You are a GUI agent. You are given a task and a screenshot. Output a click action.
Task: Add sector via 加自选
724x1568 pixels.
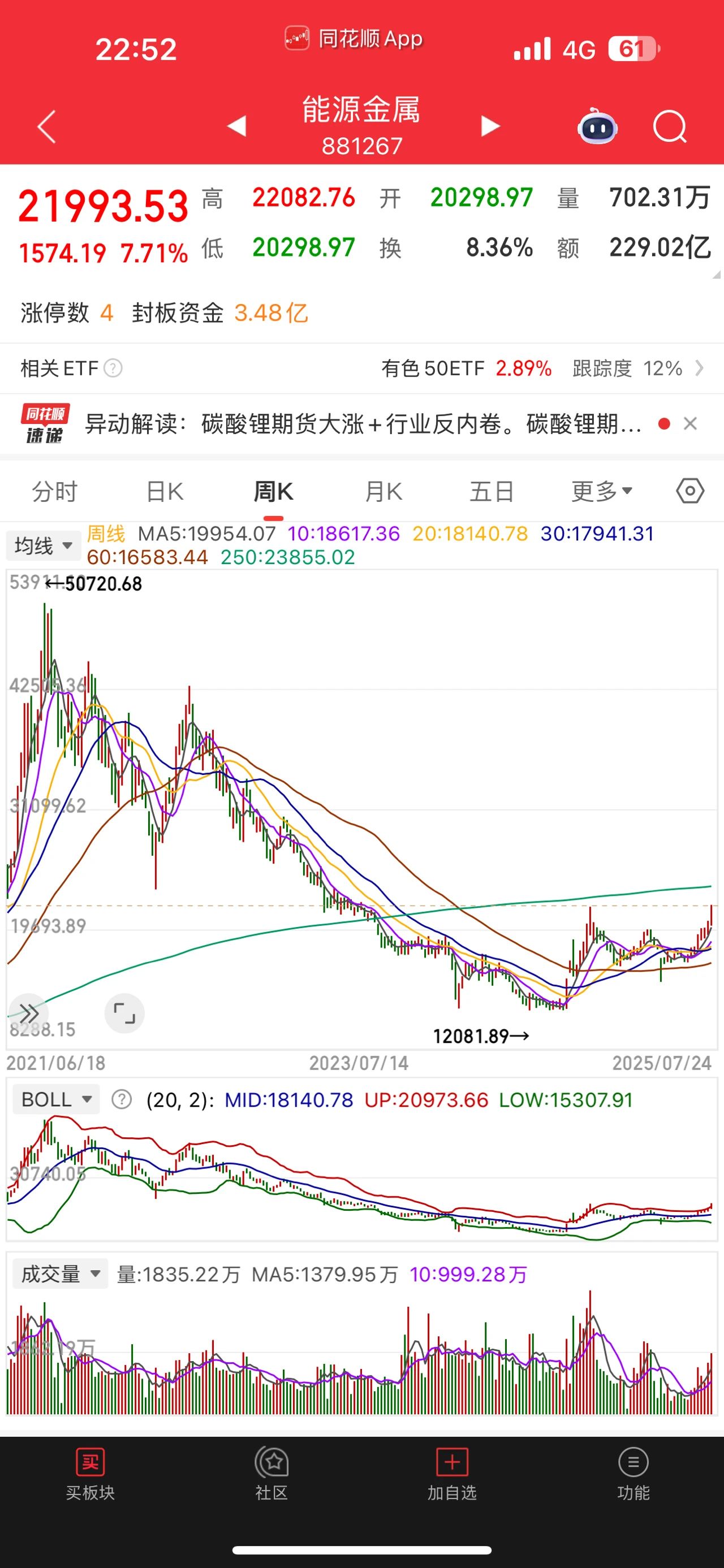pos(452,1474)
